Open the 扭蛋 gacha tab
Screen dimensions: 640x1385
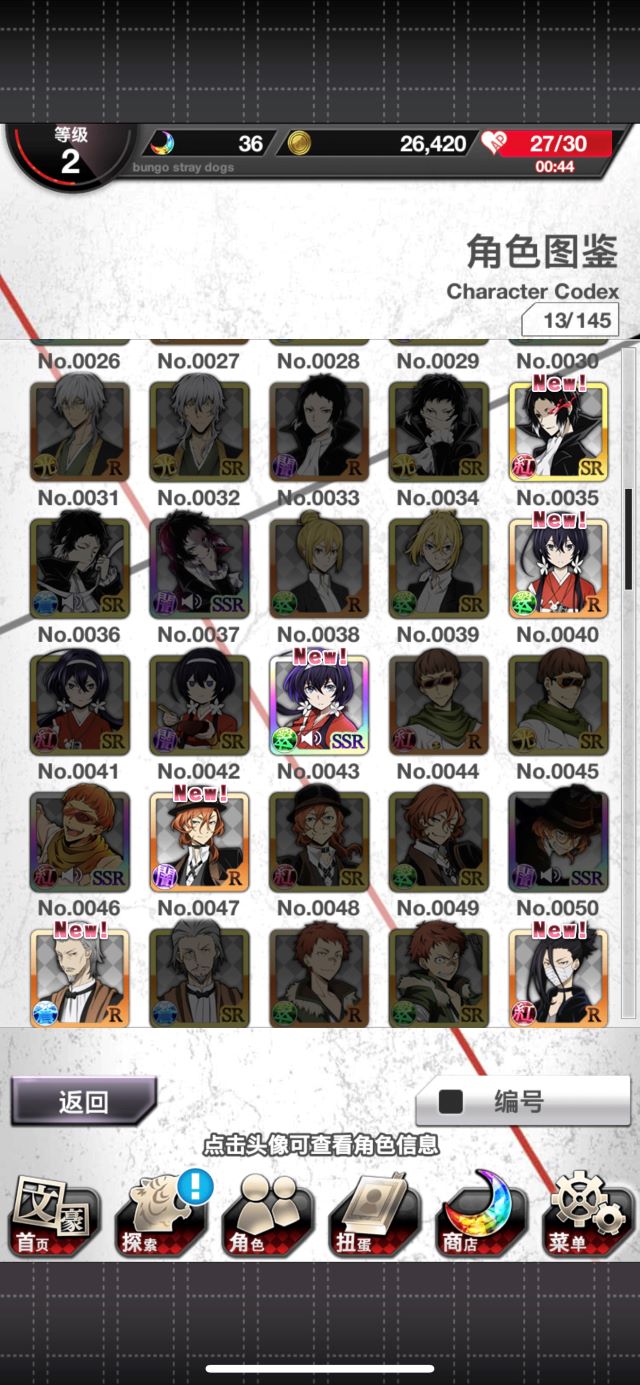pyautogui.click(x=373, y=1214)
